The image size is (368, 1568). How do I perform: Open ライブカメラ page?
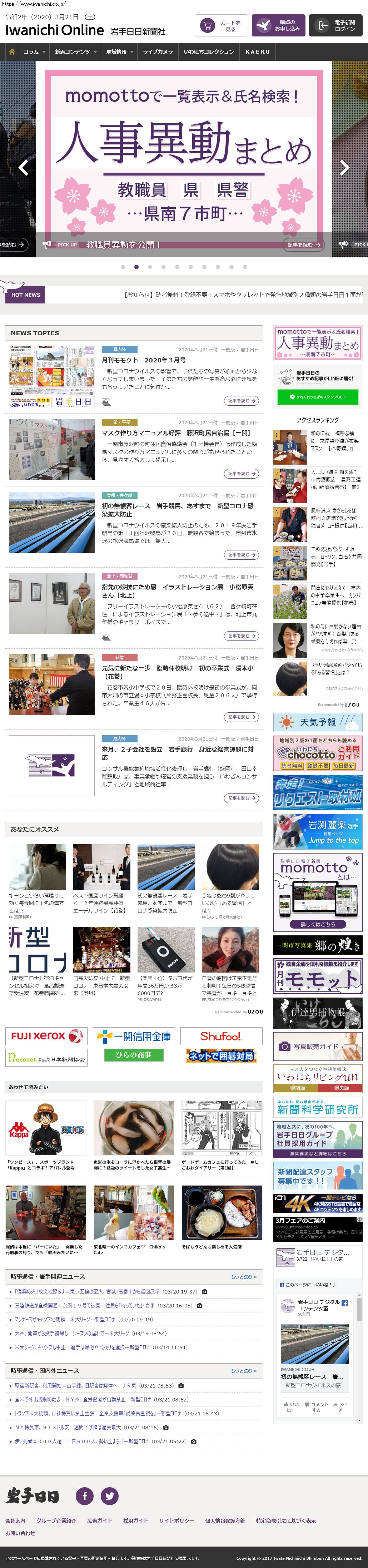coord(158,52)
